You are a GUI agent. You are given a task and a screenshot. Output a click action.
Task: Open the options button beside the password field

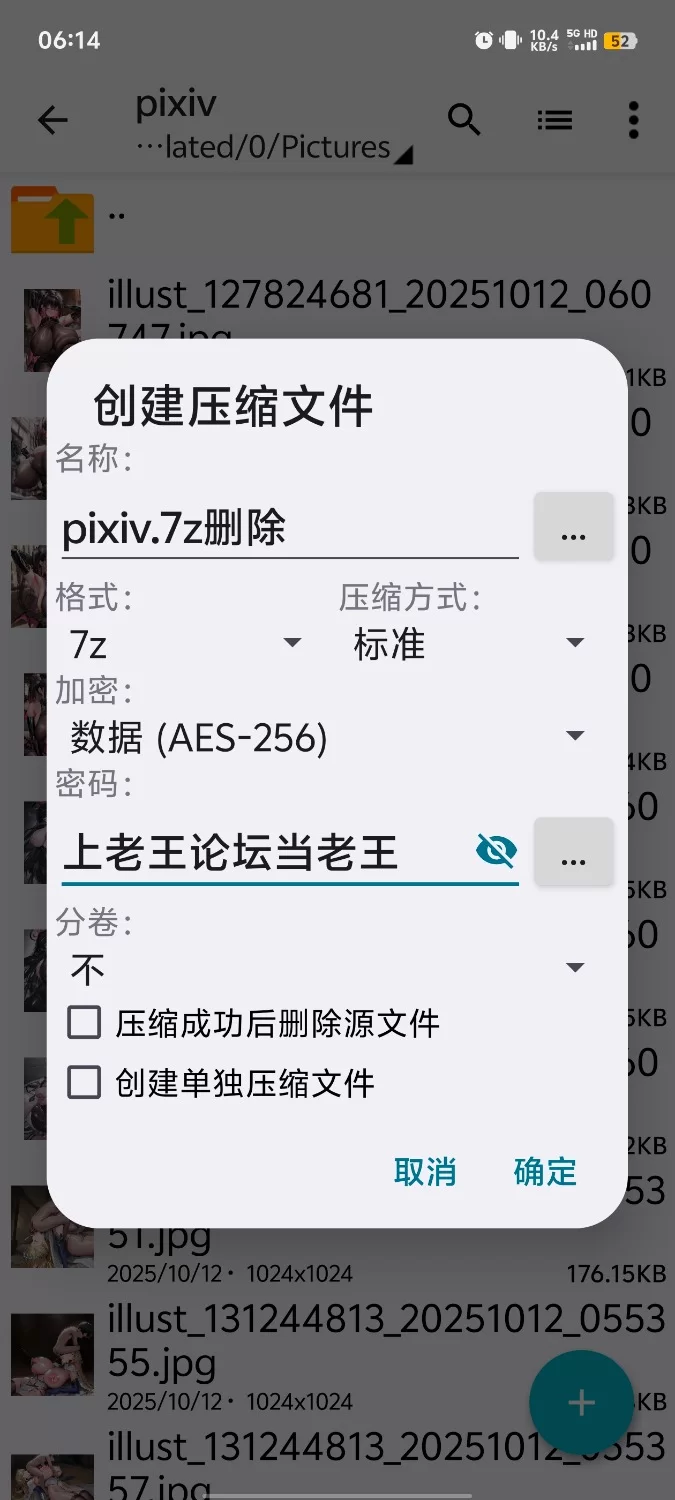573,852
